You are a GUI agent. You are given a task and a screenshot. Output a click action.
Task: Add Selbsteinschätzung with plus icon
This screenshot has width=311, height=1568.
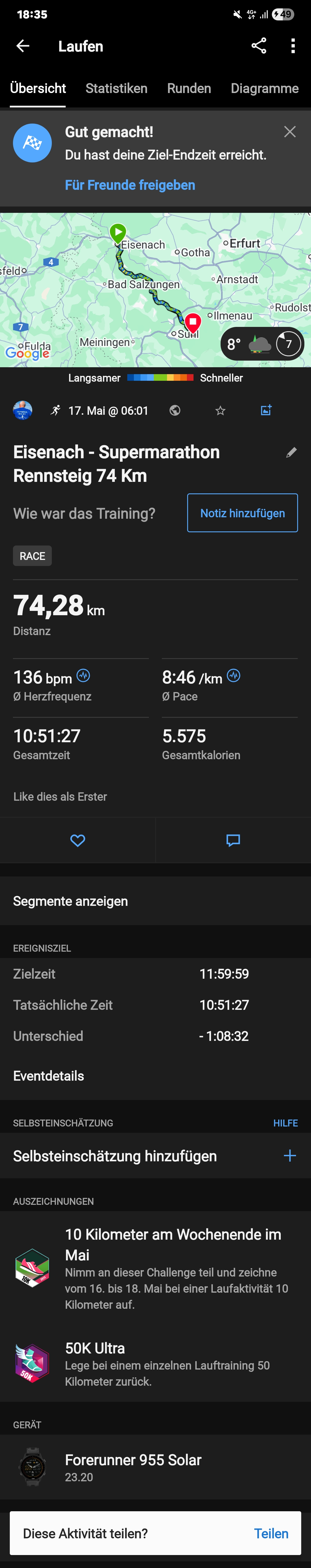[x=290, y=1155]
